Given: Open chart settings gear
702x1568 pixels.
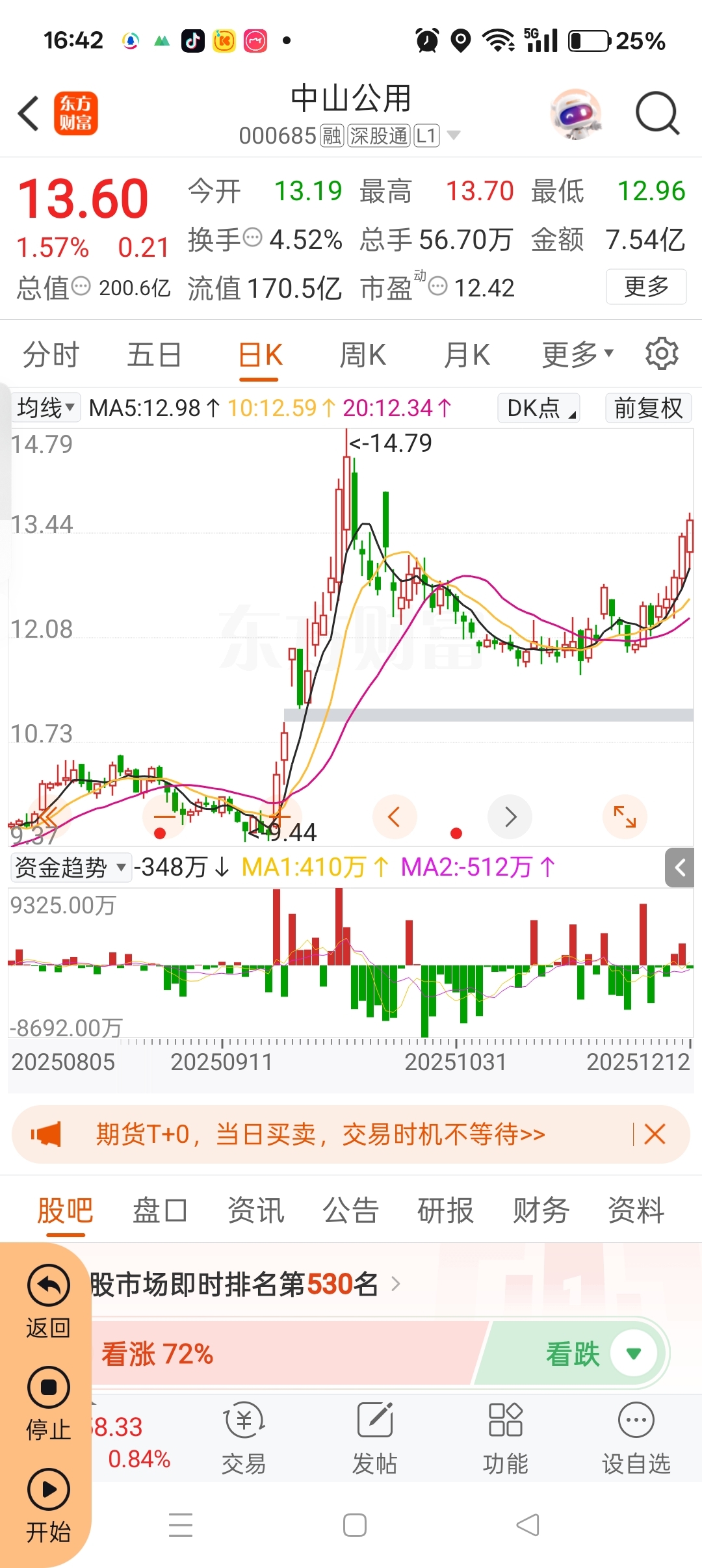Looking at the screenshot, I should point(662,354).
